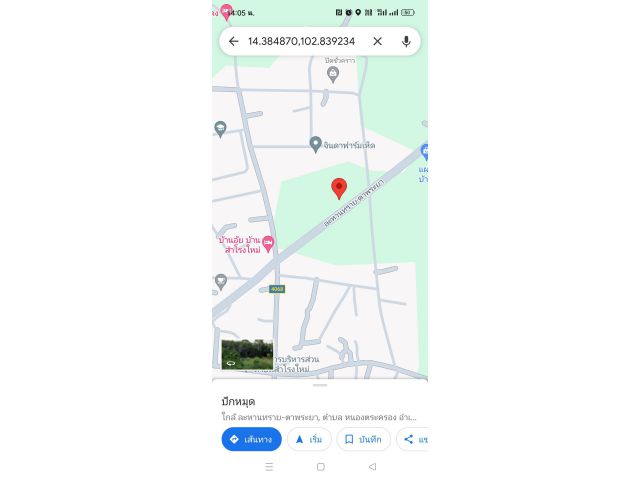Clear the coordinates search text
The image size is (640, 480).
tap(377, 41)
